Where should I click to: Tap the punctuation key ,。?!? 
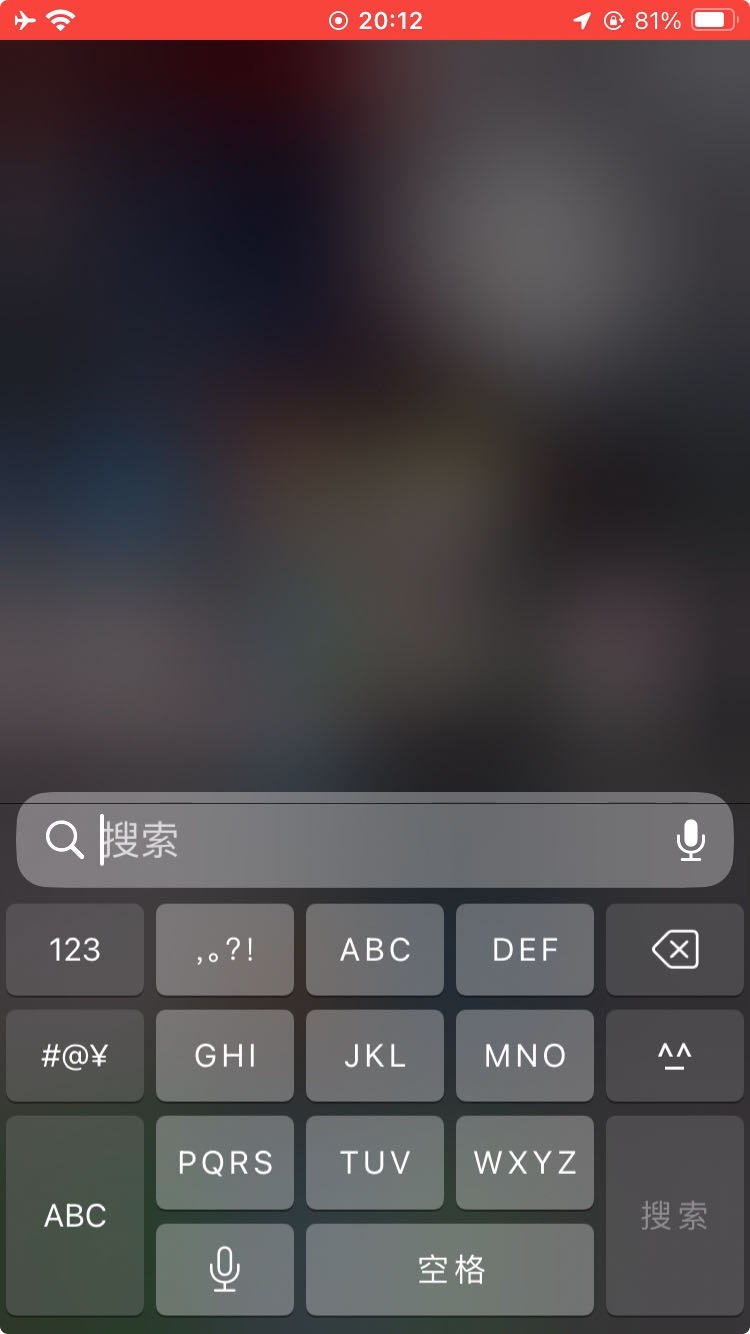225,949
